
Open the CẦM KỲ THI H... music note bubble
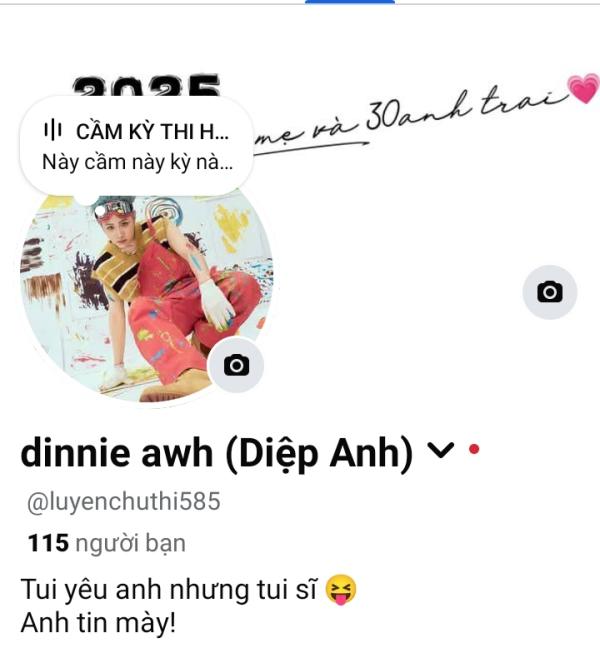pos(137,144)
